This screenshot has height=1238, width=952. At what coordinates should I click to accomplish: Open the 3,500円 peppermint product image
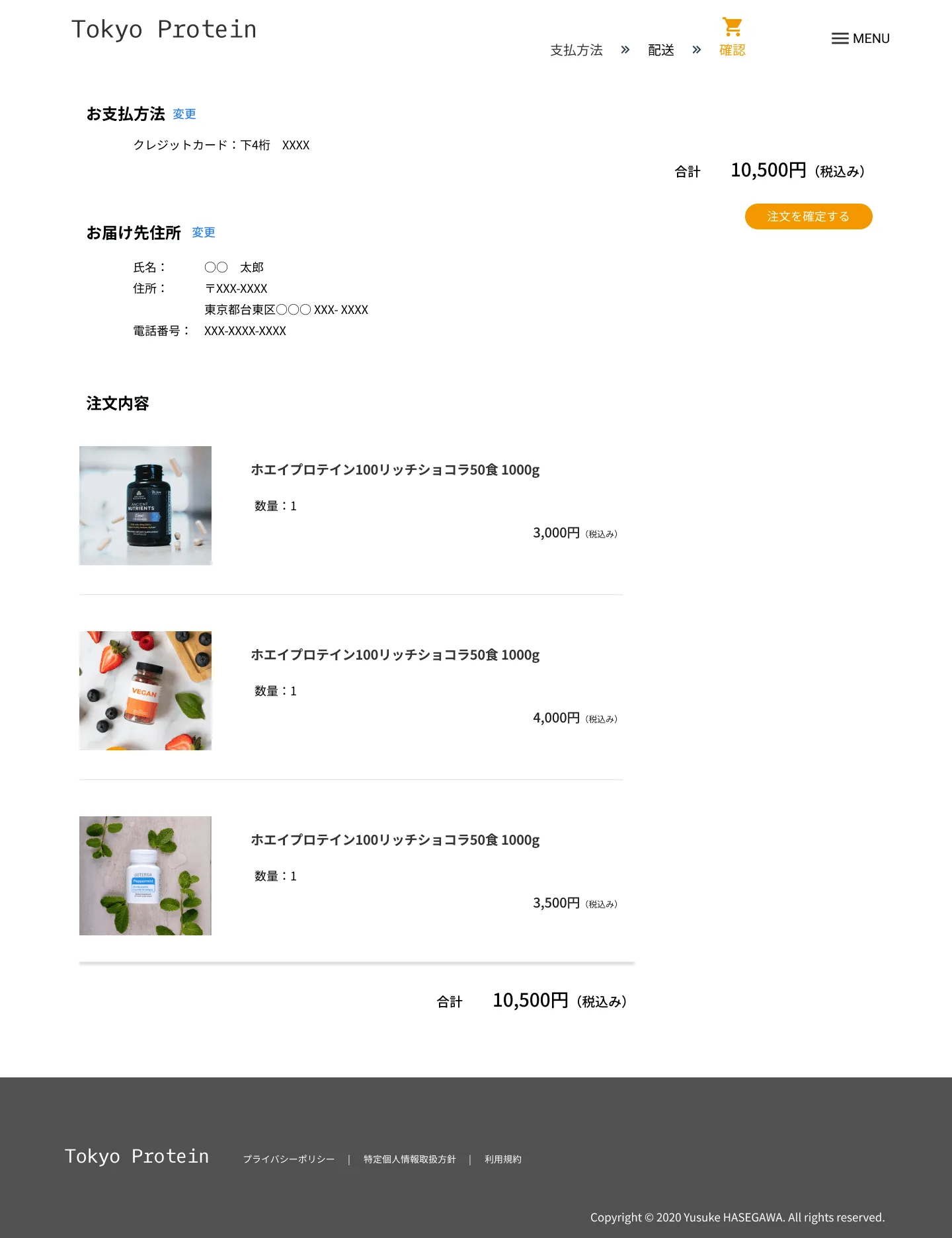click(x=145, y=876)
